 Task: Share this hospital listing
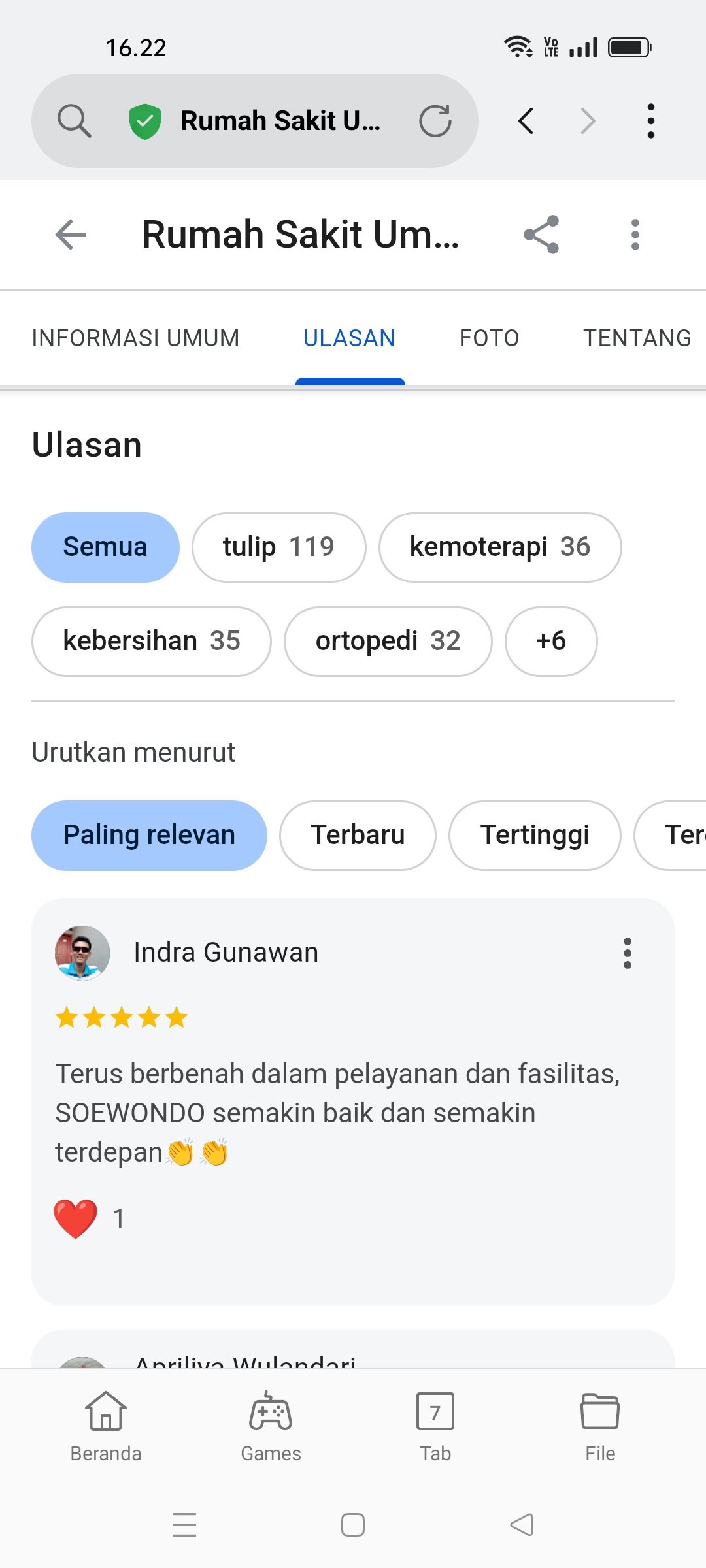pyautogui.click(x=541, y=235)
